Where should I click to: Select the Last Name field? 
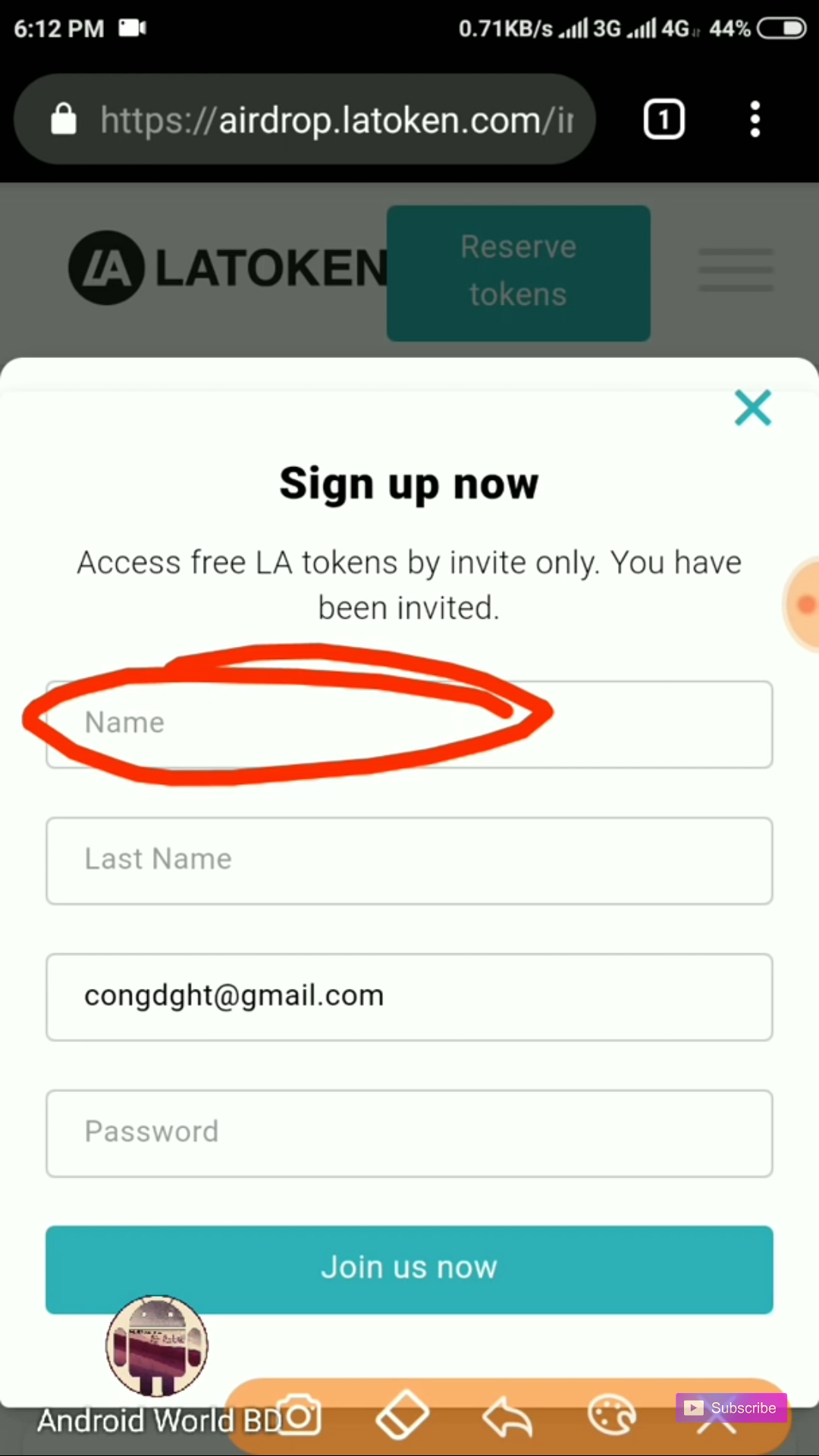[409, 861]
